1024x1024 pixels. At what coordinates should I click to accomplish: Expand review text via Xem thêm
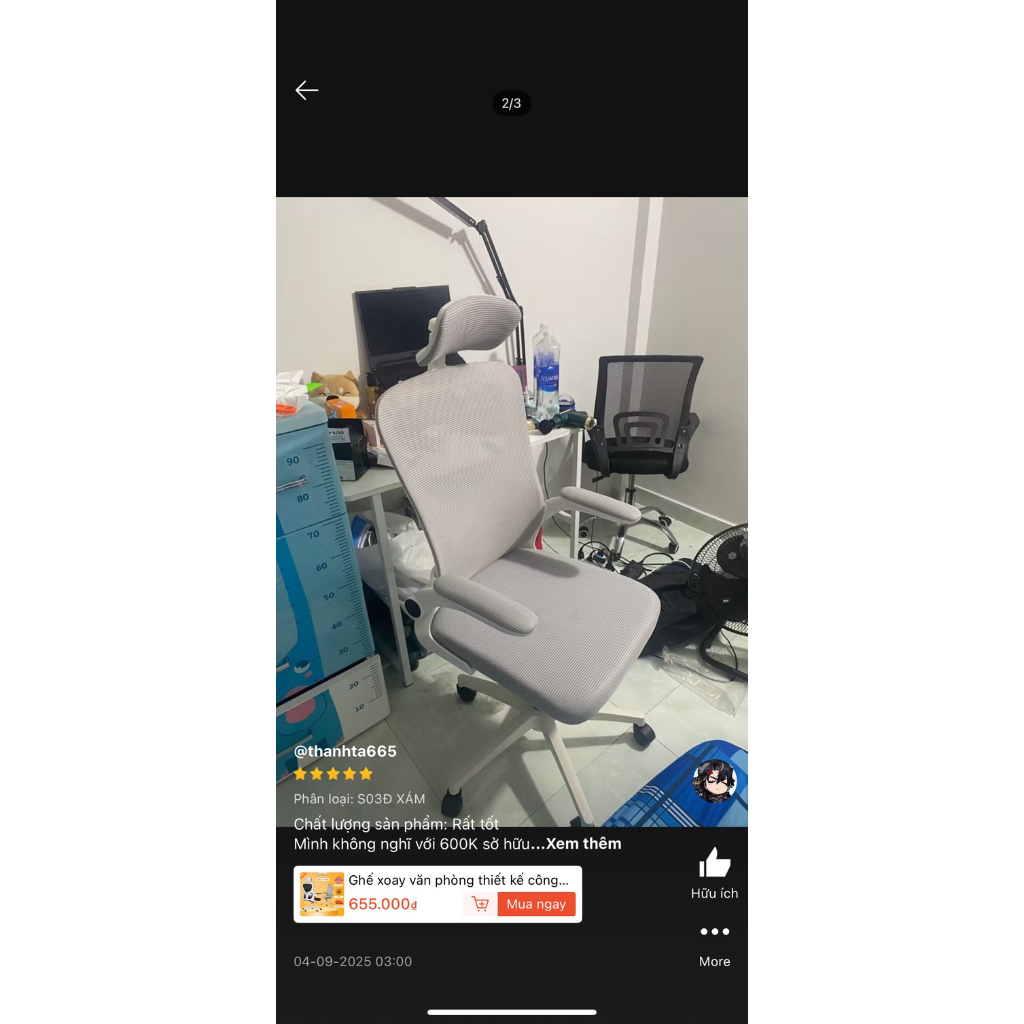point(583,844)
